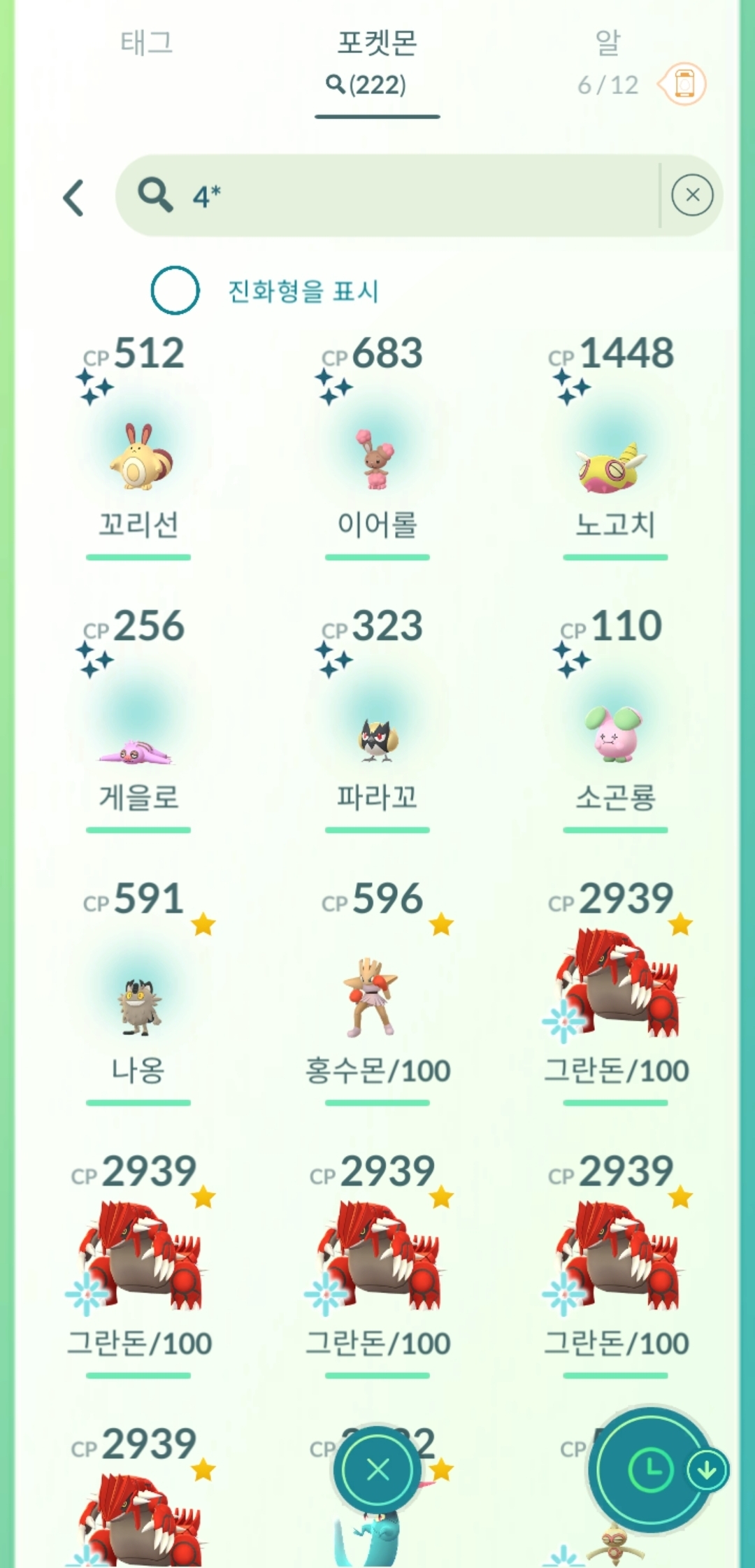This screenshot has width=755, height=1568.
Task: Close the Pokémon list with the X button
Action: [x=377, y=1470]
